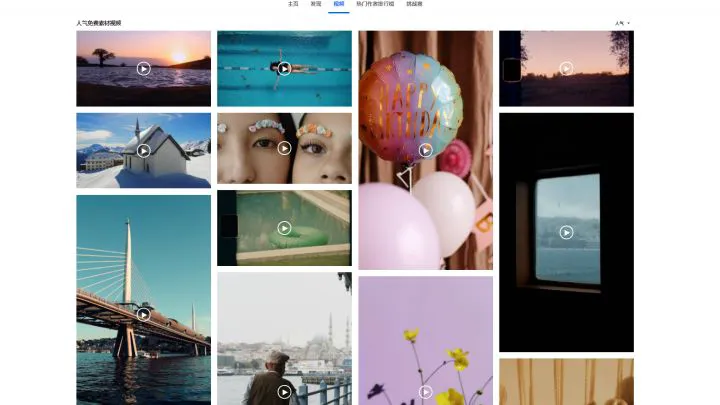This screenshot has height=405, width=720.
Task: Open the 发现 tab
Action: 316,4
